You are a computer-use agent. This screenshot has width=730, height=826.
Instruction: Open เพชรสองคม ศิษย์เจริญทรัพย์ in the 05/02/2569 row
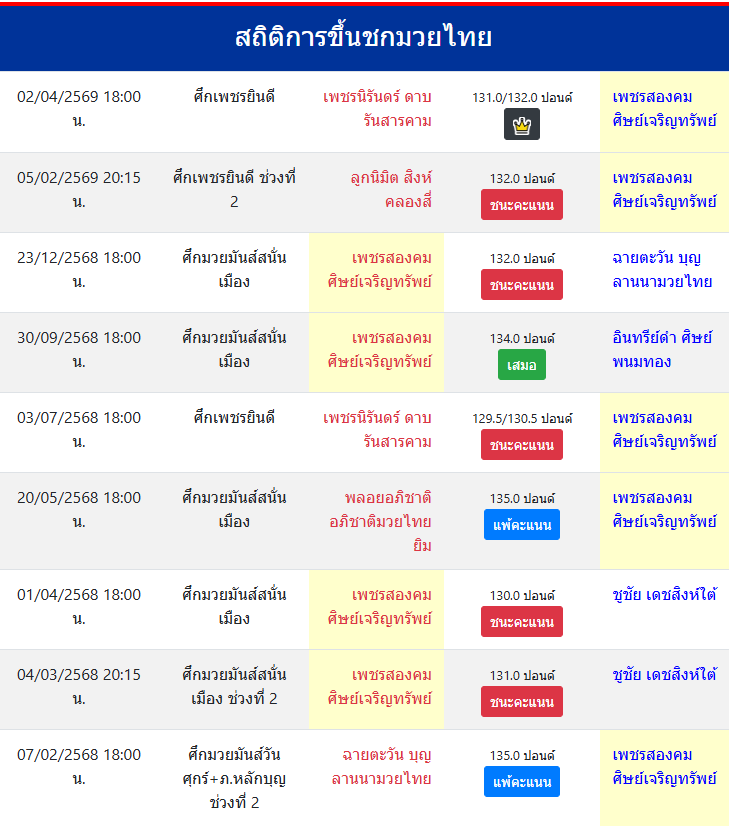664,189
